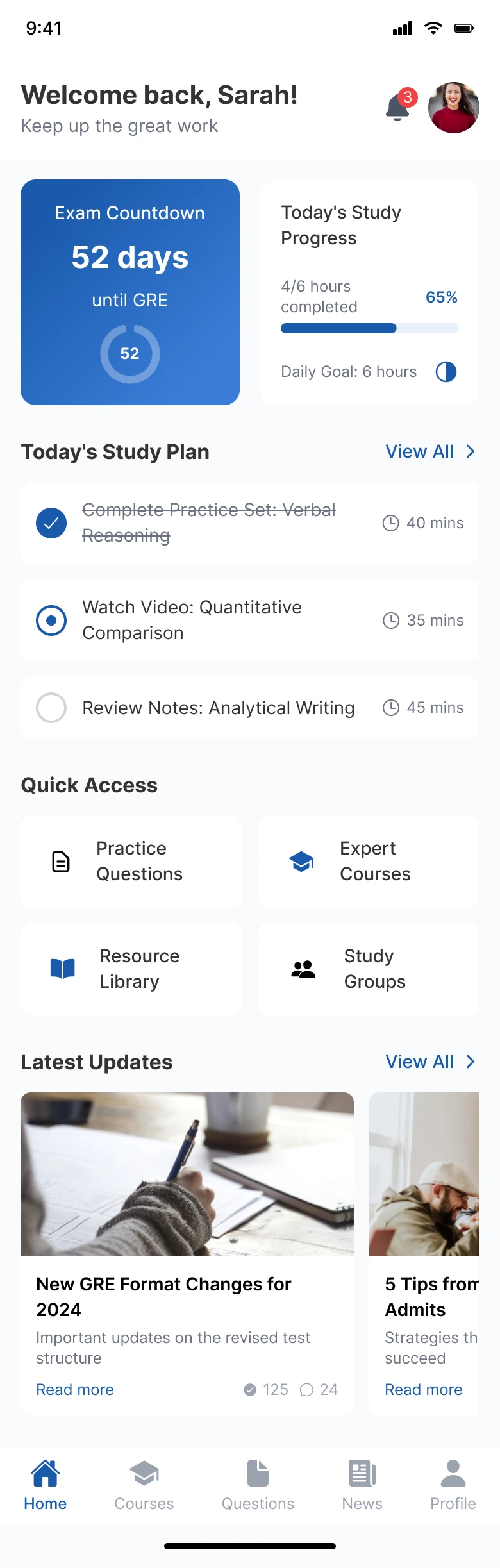The width and height of the screenshot is (500, 1568).
Task: Open the notifications bell
Action: pyautogui.click(x=399, y=107)
